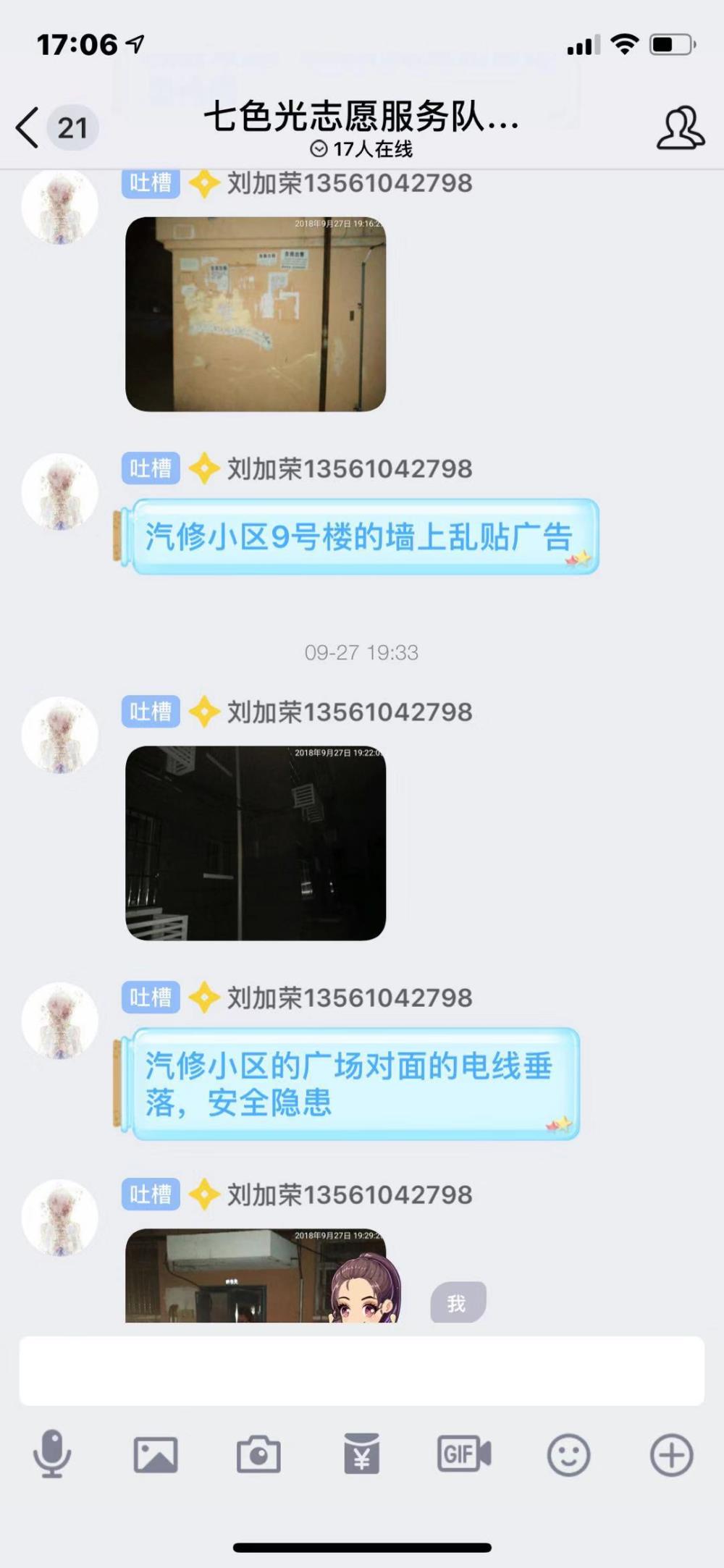Send a red packet with yen icon
This screenshot has width=724, height=1568.
361,1454
